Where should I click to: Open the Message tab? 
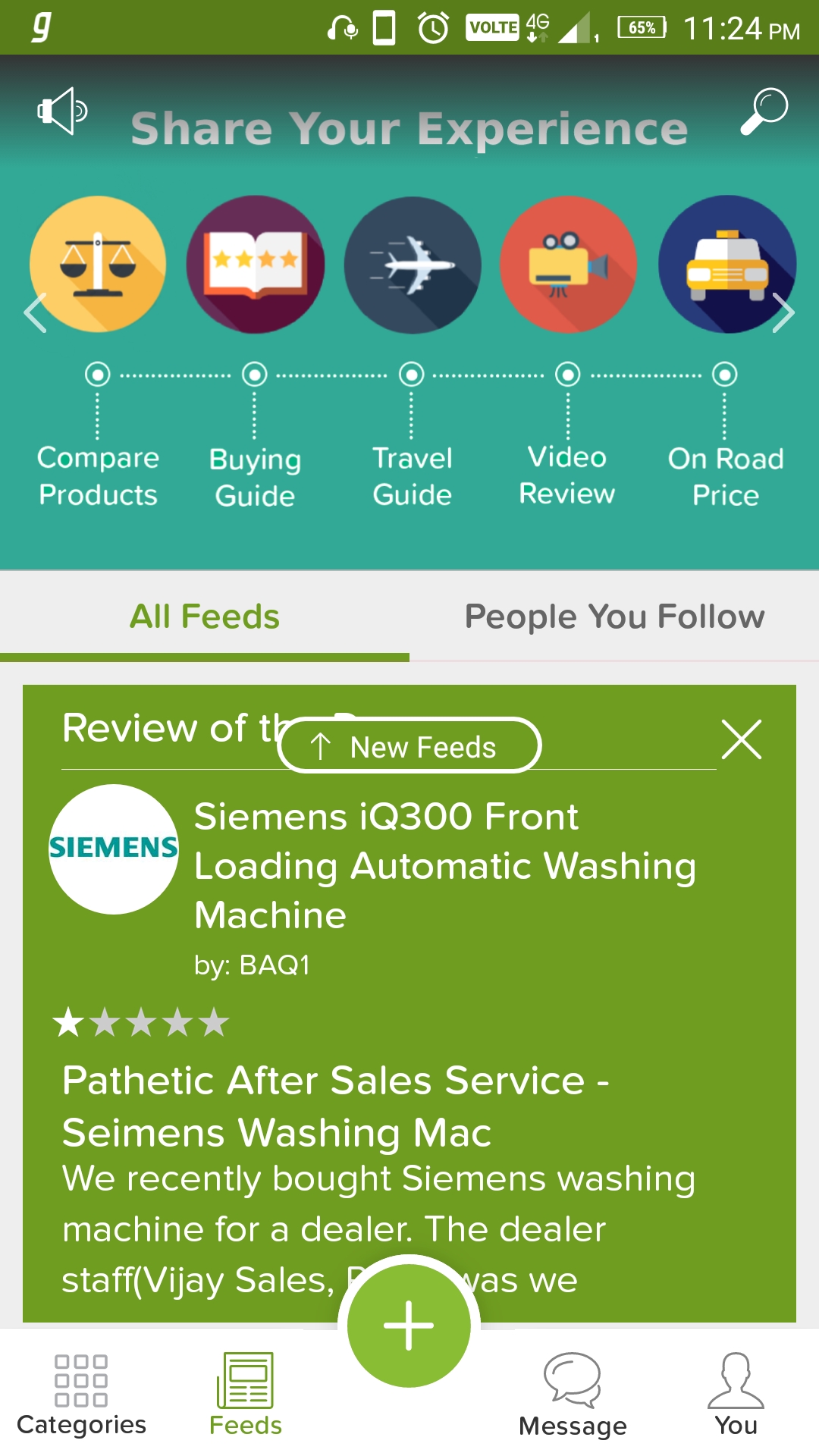573,1394
